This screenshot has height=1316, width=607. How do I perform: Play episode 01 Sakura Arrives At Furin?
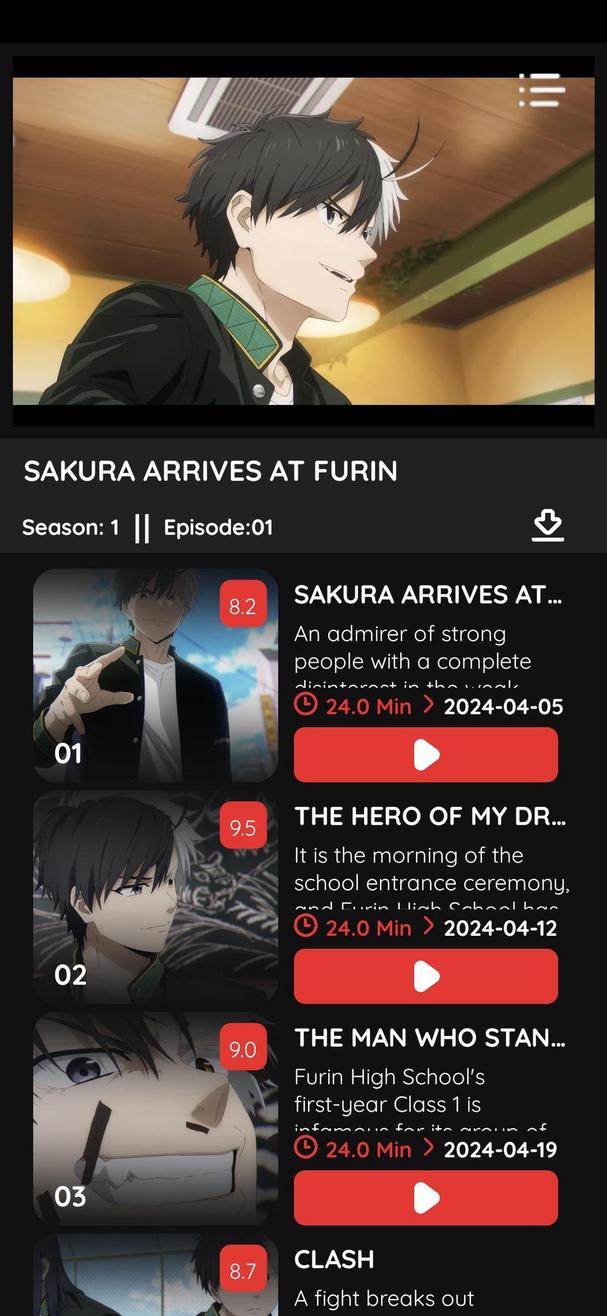[x=425, y=755]
